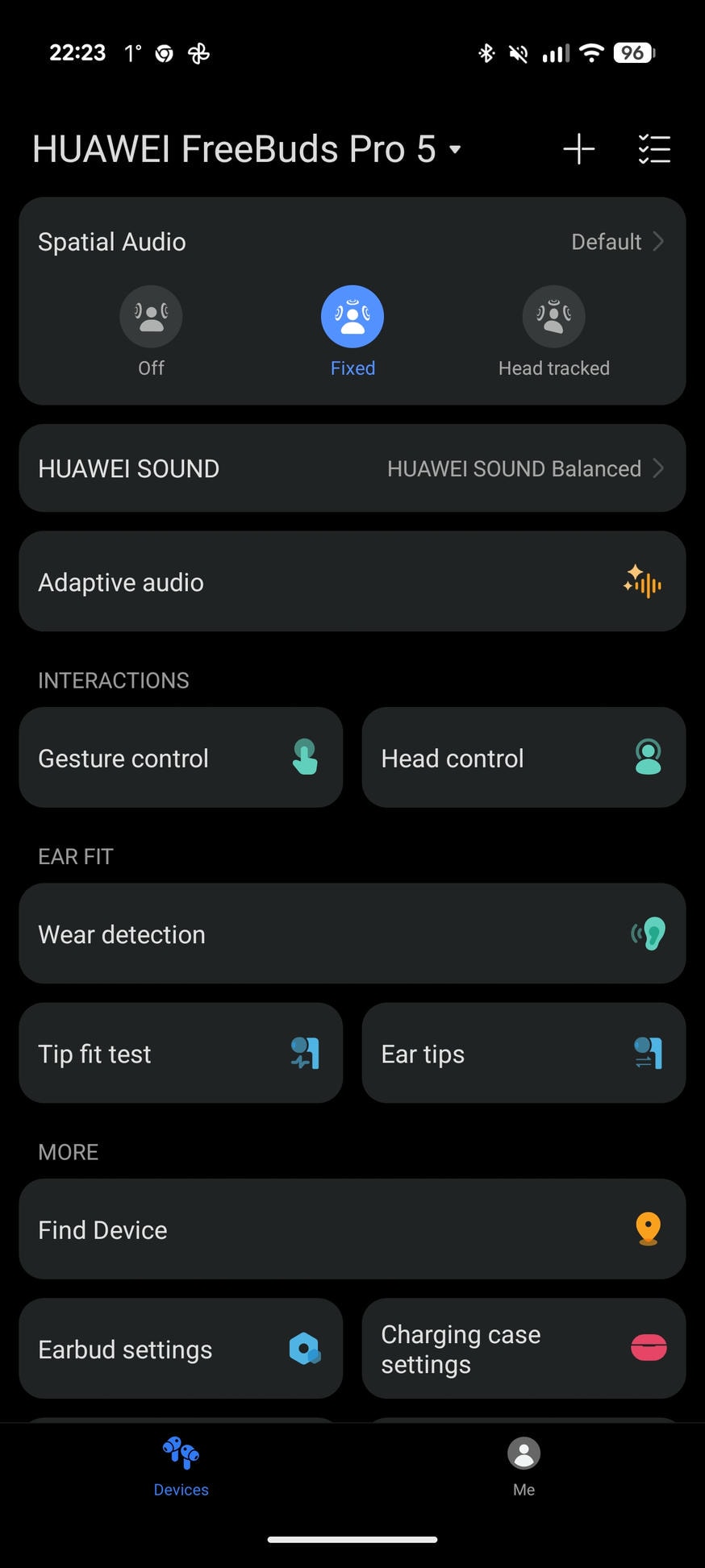Expand HUAWEI SOUND Balanced options

pyautogui.click(x=658, y=468)
